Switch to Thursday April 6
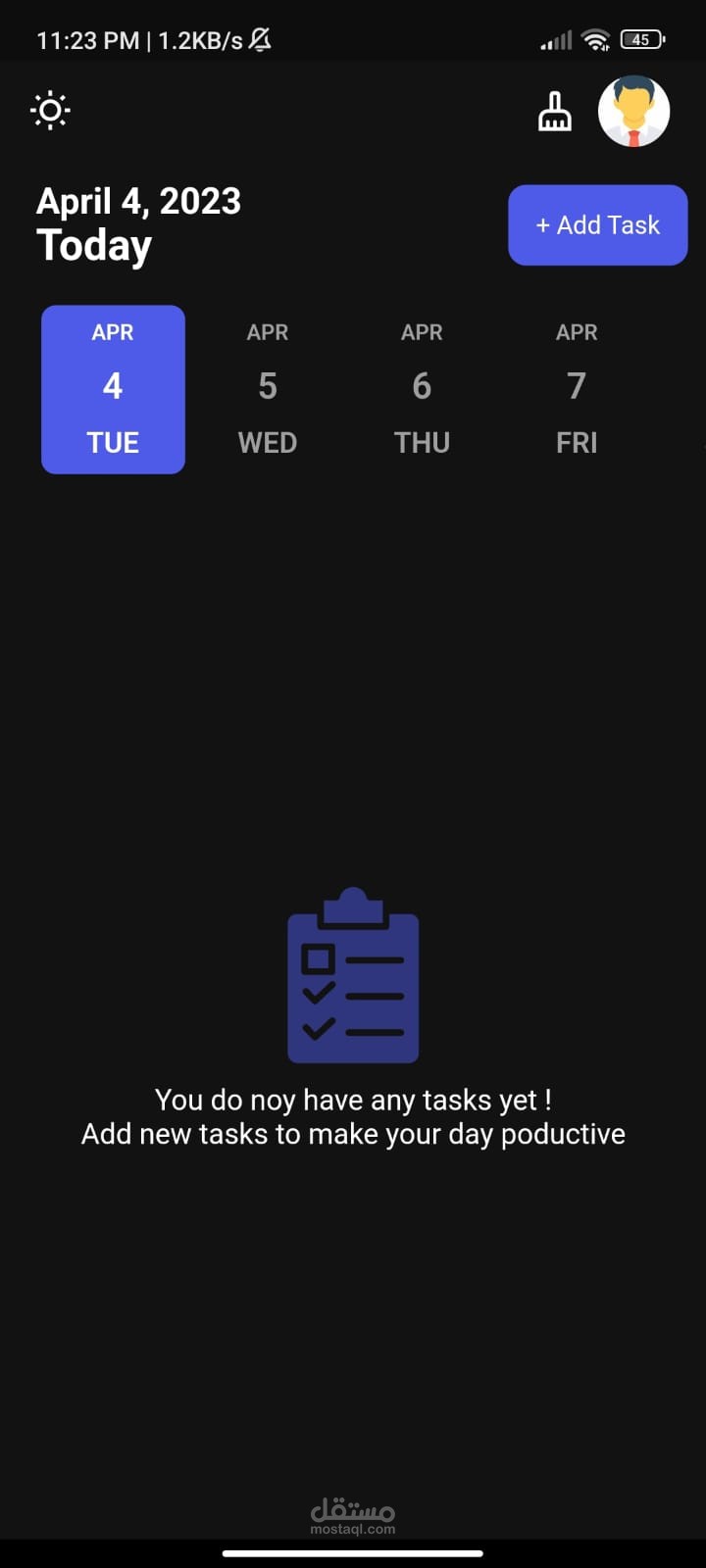The image size is (706, 1568). pyautogui.click(x=422, y=389)
